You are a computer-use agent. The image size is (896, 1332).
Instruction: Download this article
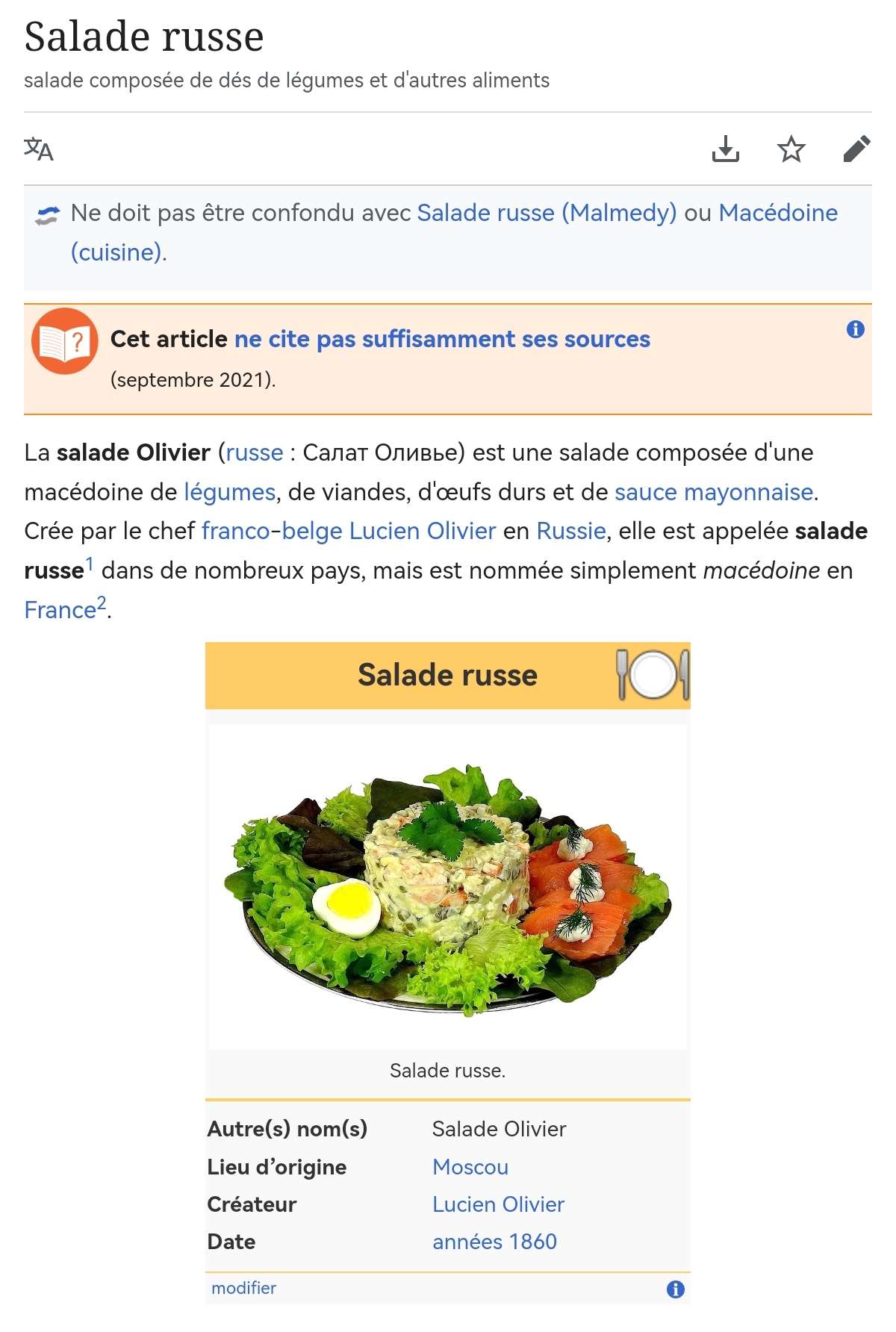[x=725, y=149]
